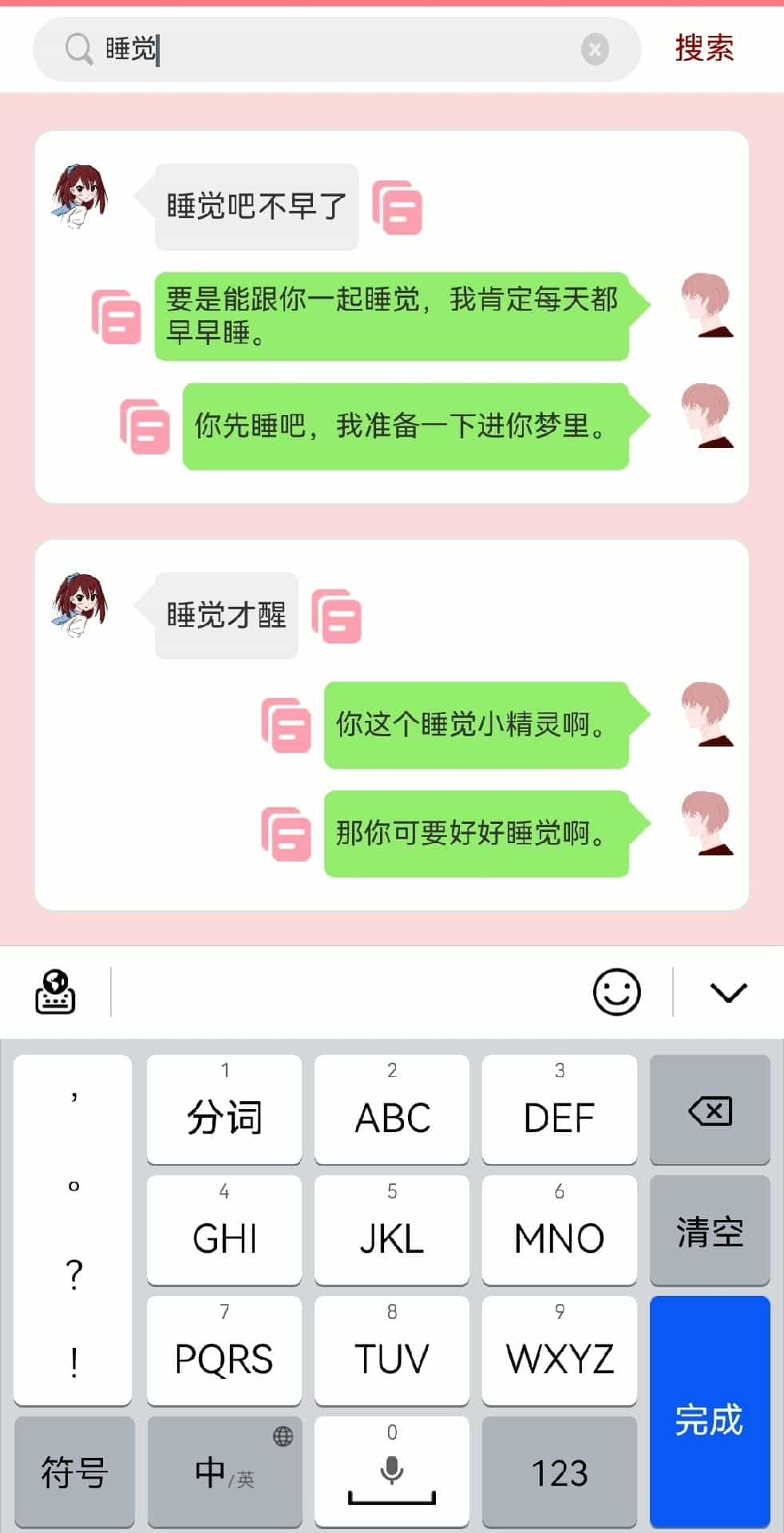Tap the microphone space key
This screenshot has width=784, height=1533.
point(391,1472)
